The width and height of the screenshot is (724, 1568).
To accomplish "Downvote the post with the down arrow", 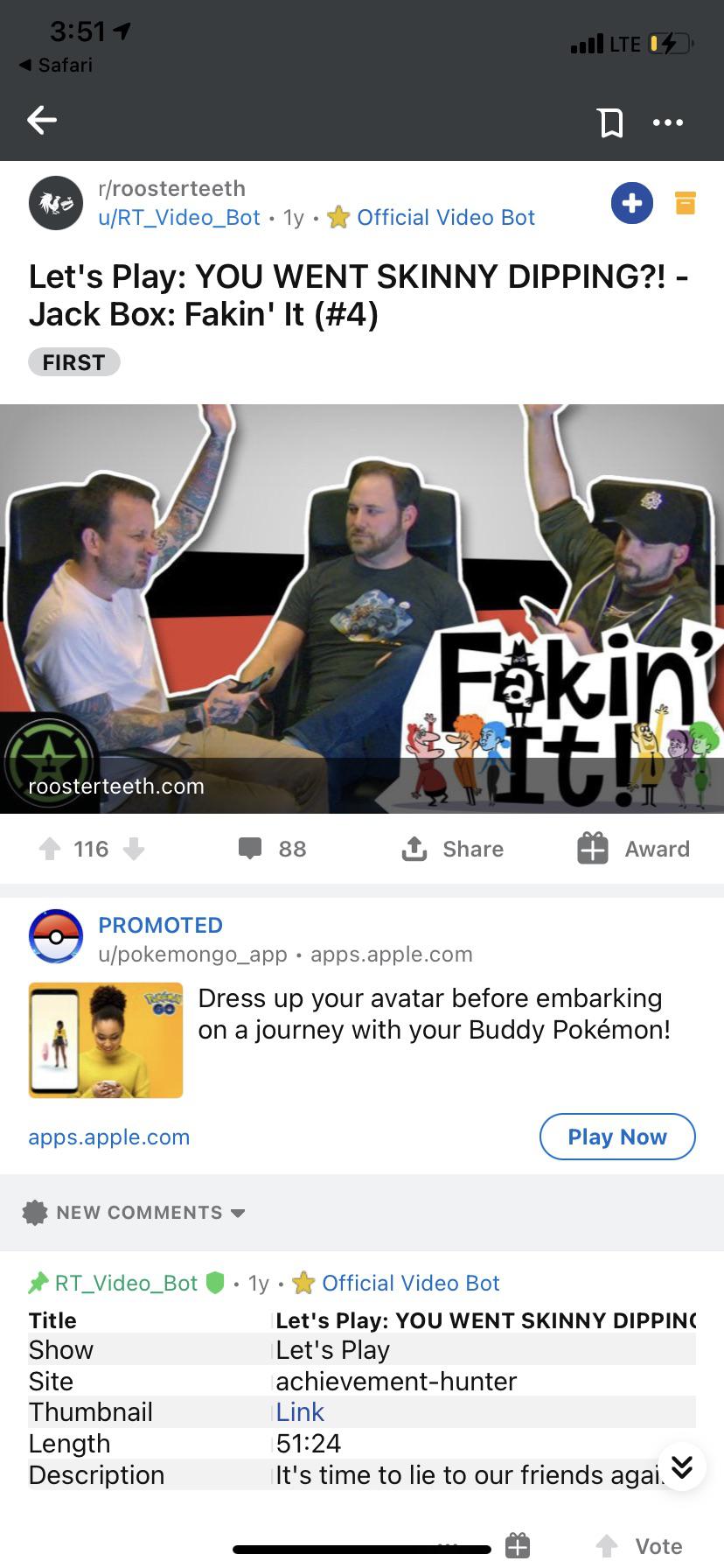I will (132, 849).
